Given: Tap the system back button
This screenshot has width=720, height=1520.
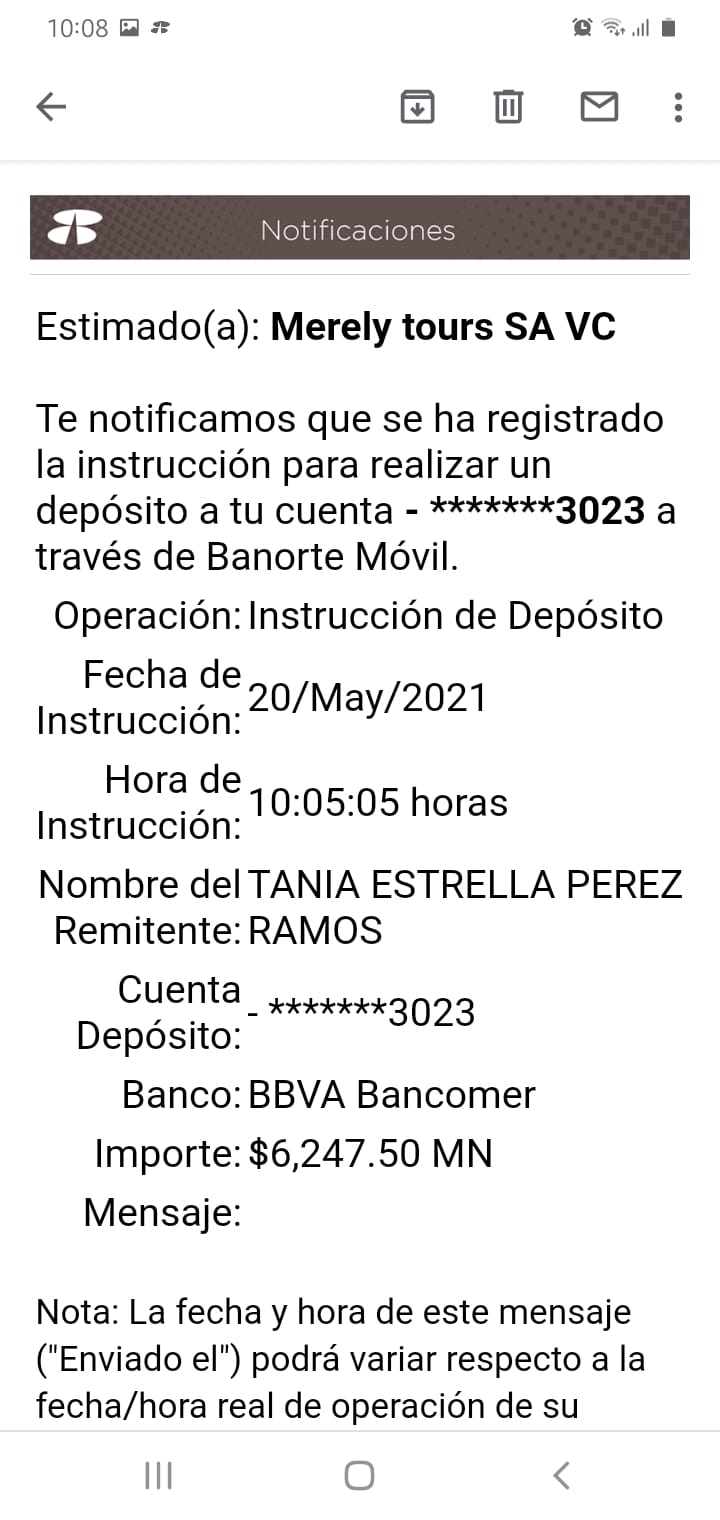Looking at the screenshot, I should tap(561, 1475).
